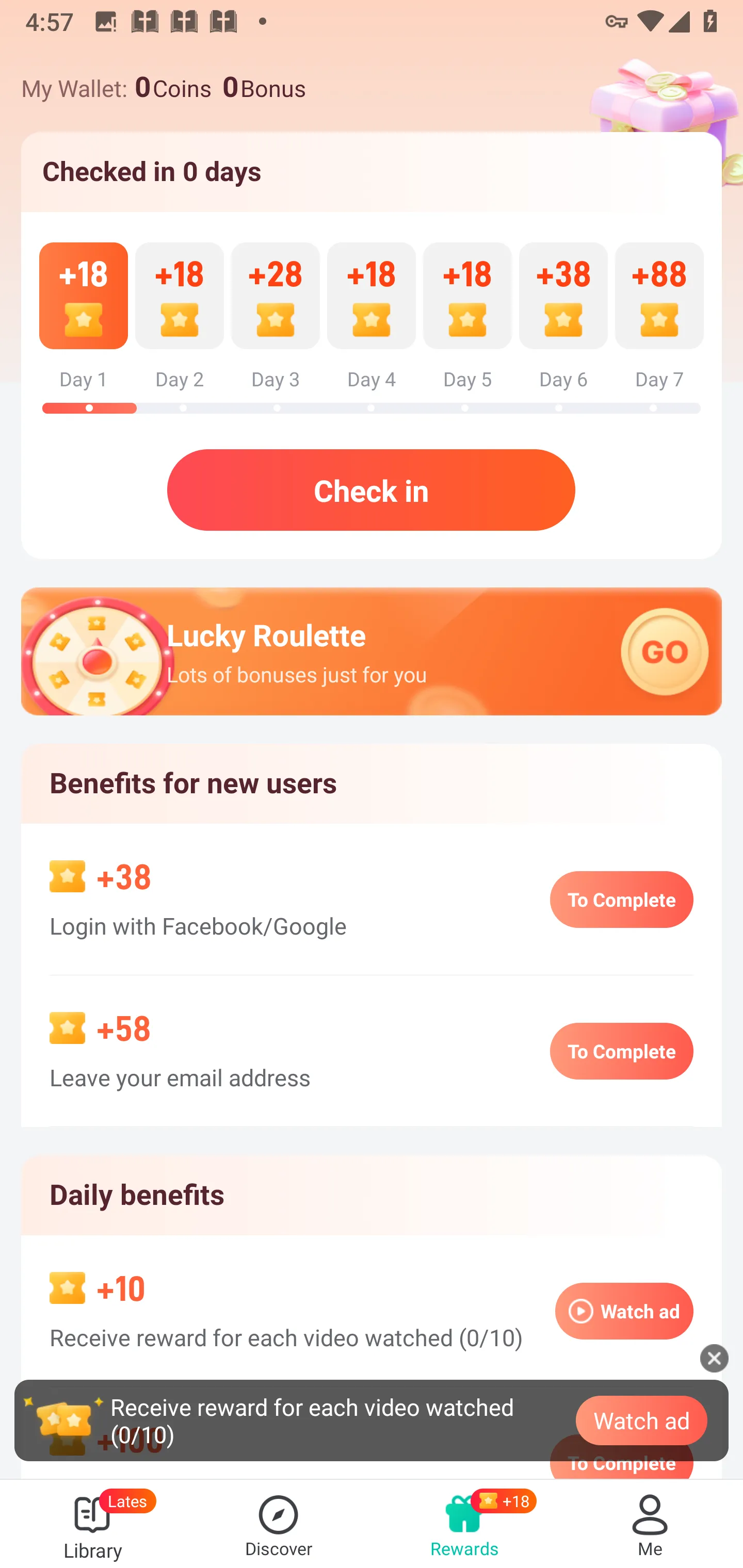This screenshot has width=743, height=1568.
Task: Go to the Me tab
Action: click(650, 1524)
